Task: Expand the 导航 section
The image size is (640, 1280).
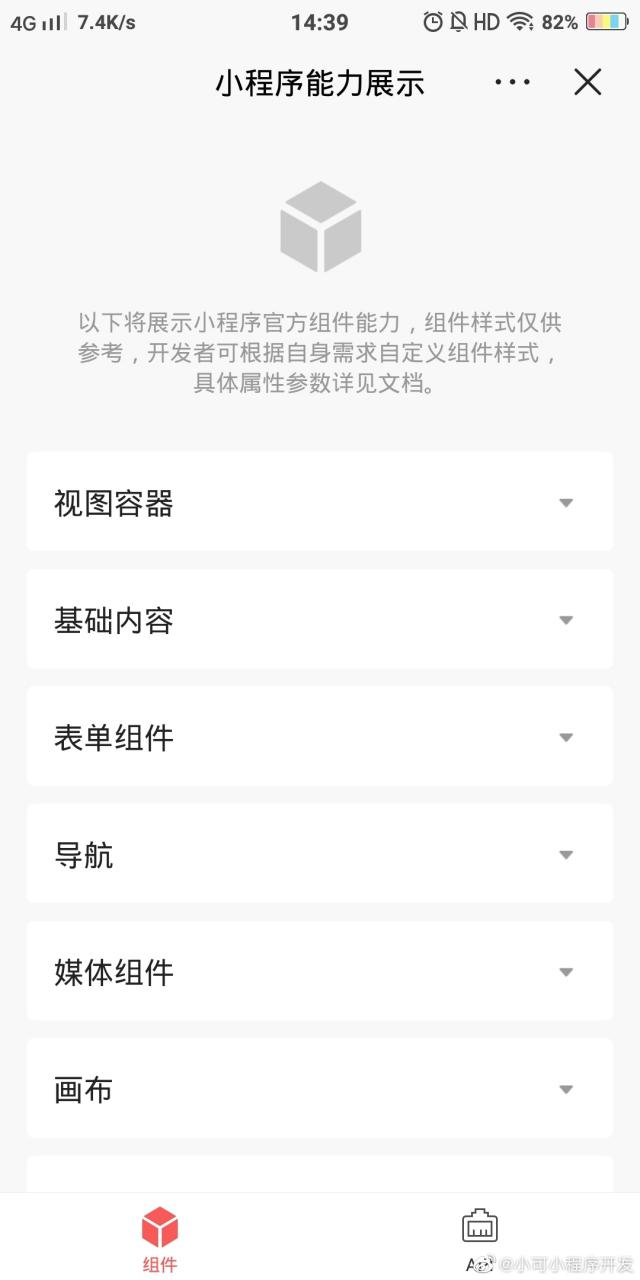Action: coord(320,854)
